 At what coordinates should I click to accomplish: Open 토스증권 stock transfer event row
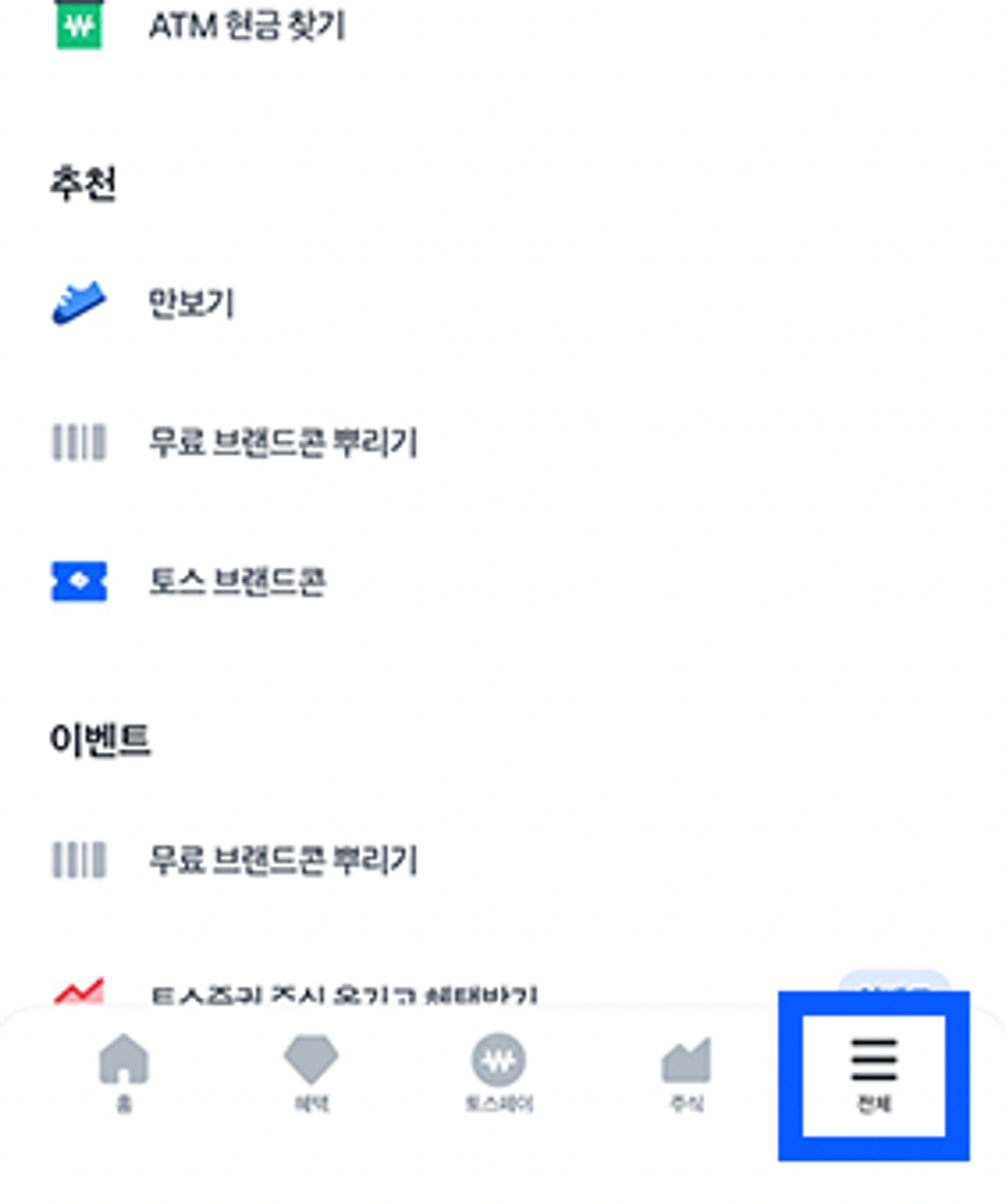(x=344, y=994)
